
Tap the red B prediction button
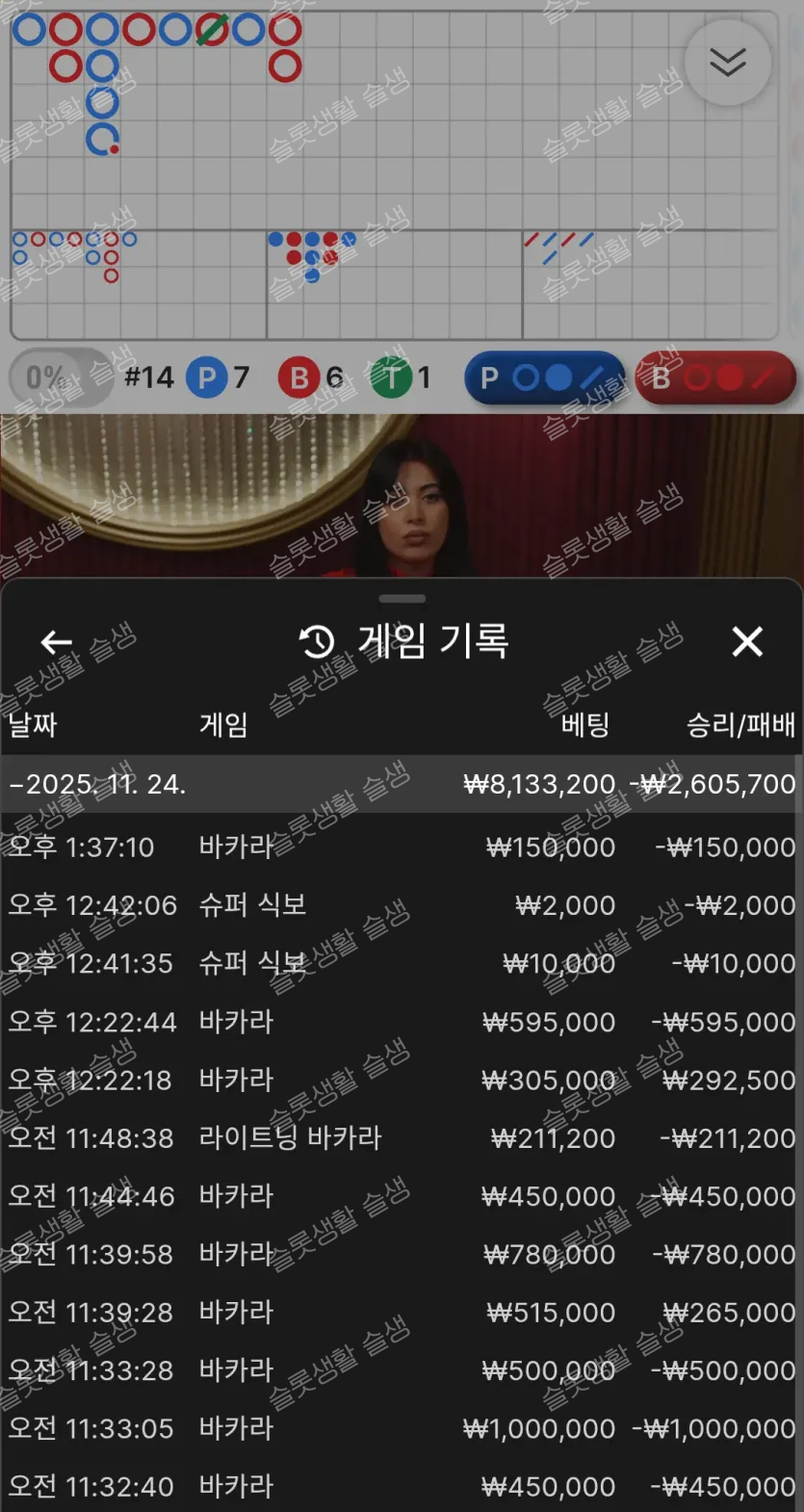pos(715,378)
